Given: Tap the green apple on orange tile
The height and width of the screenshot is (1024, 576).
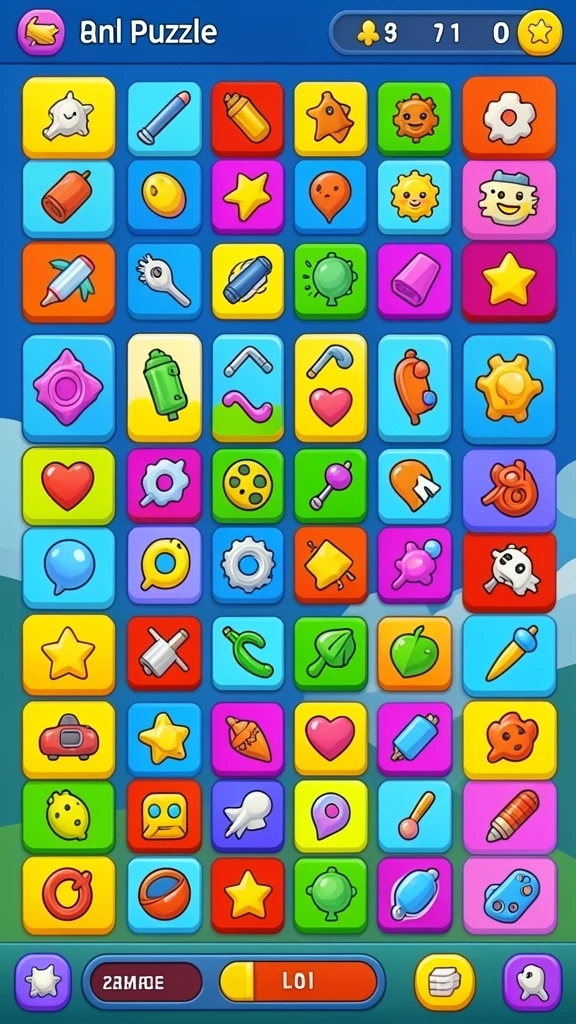Looking at the screenshot, I should click(x=415, y=654).
